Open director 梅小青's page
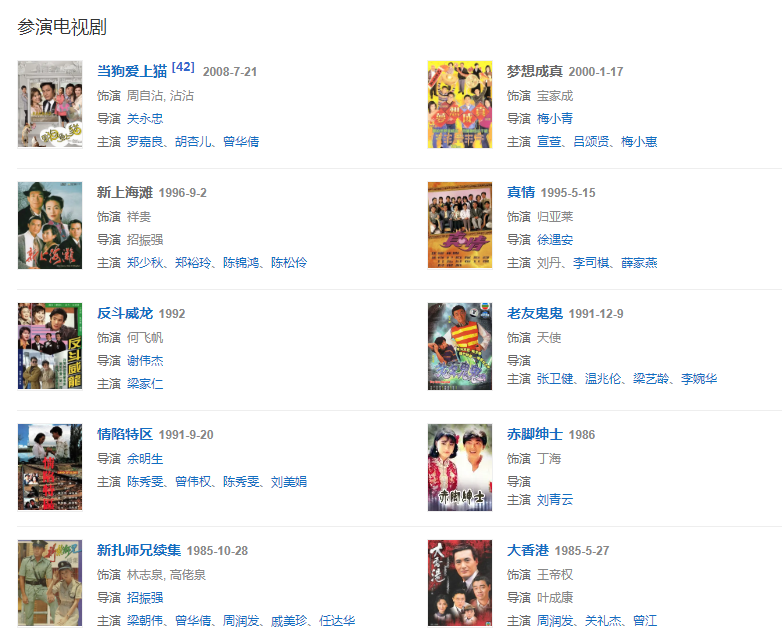This screenshot has height=639, width=782. pyautogui.click(x=555, y=119)
